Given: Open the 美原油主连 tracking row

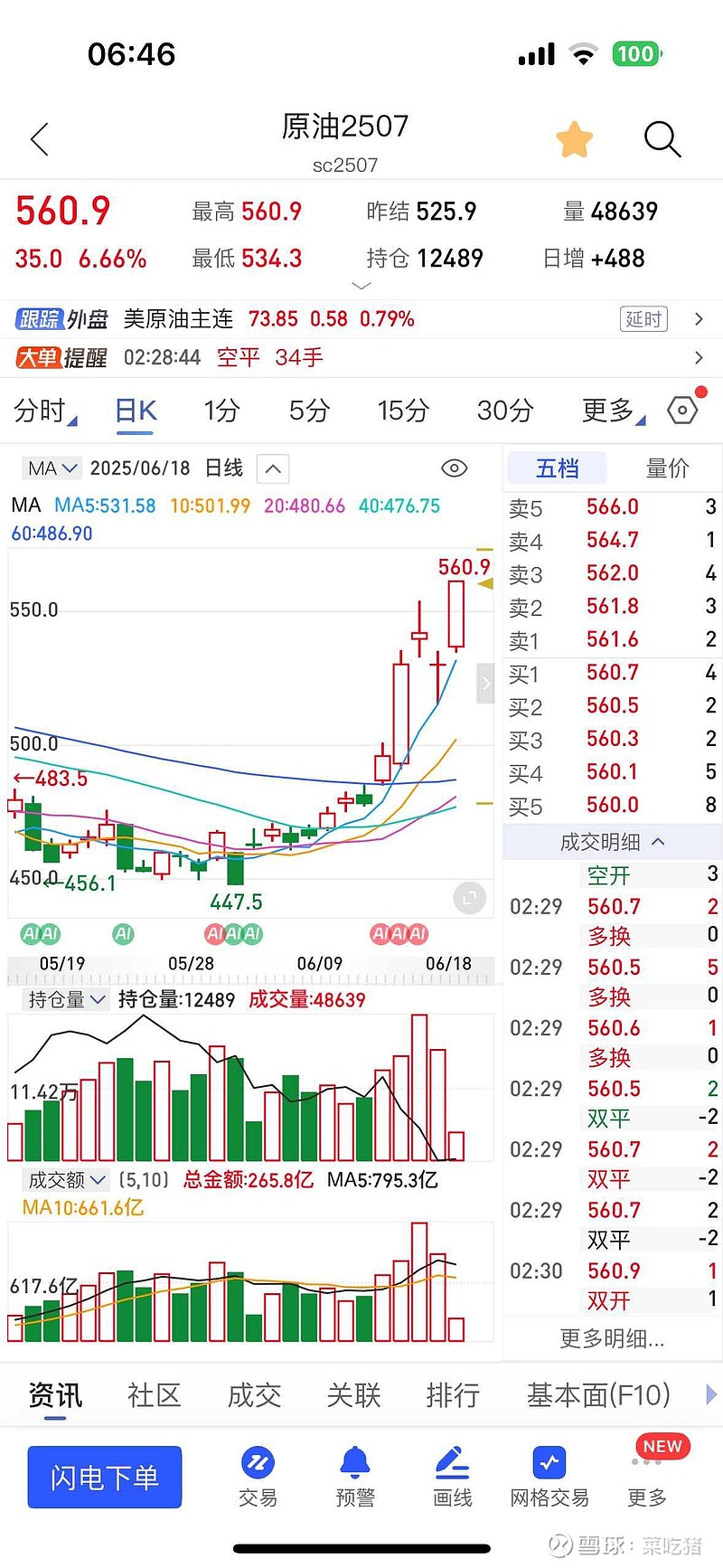Looking at the screenshot, I should coord(361,319).
